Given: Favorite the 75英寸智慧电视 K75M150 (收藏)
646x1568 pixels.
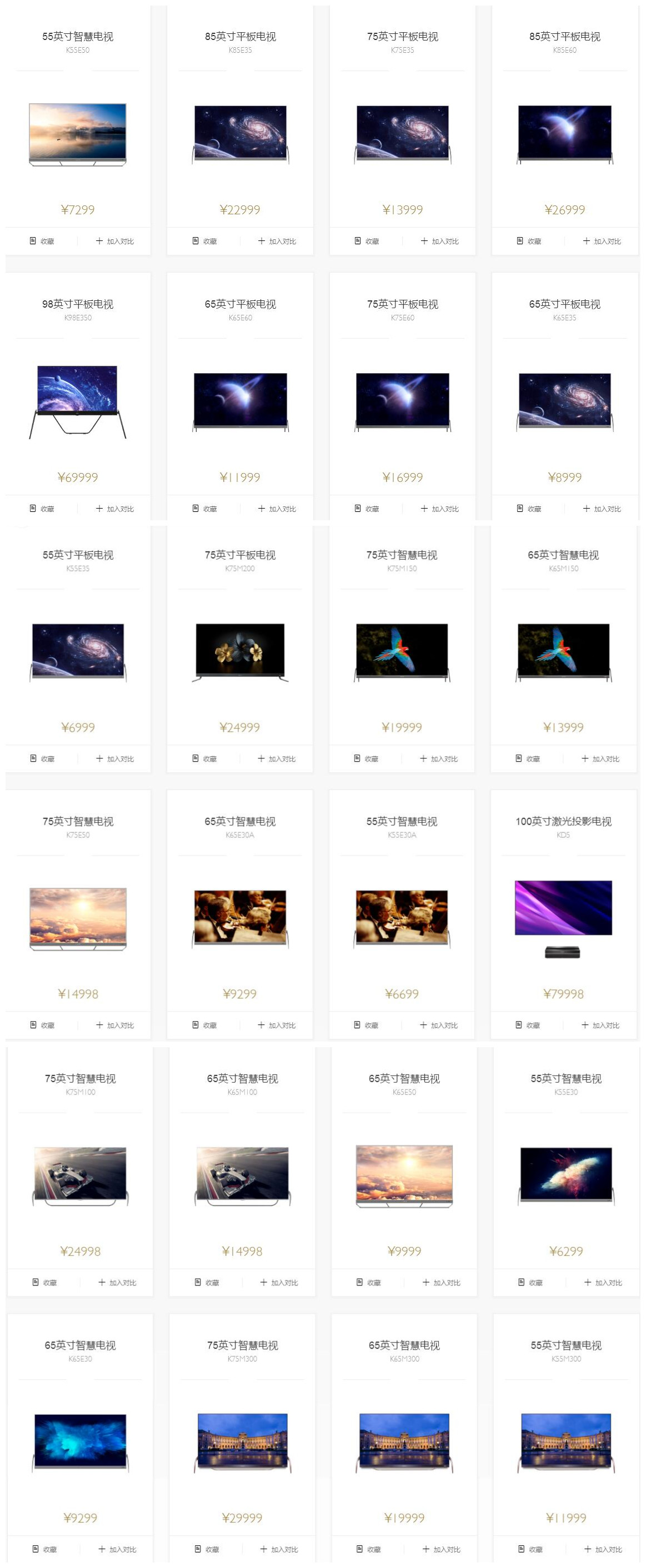Looking at the screenshot, I should tap(366, 758).
